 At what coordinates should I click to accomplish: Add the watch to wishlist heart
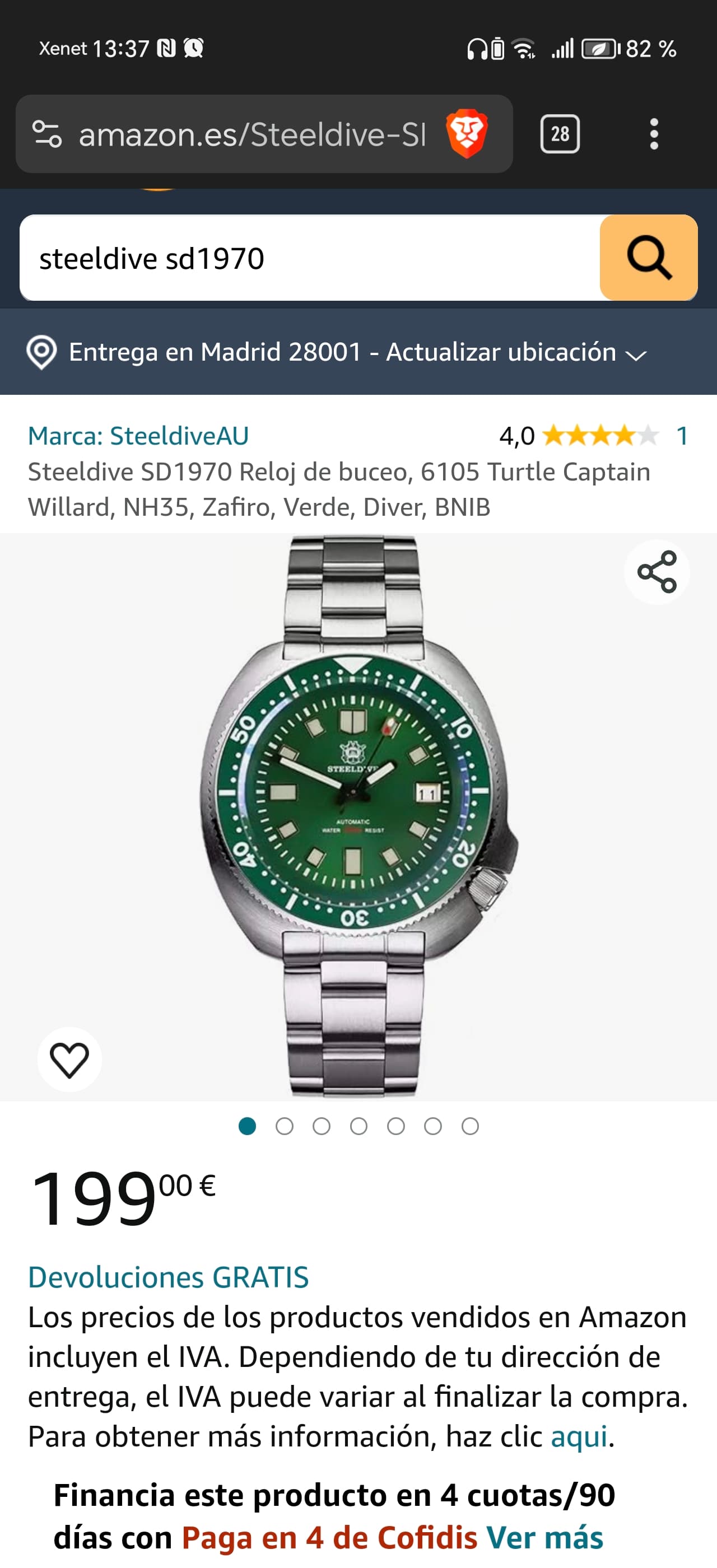69,1060
